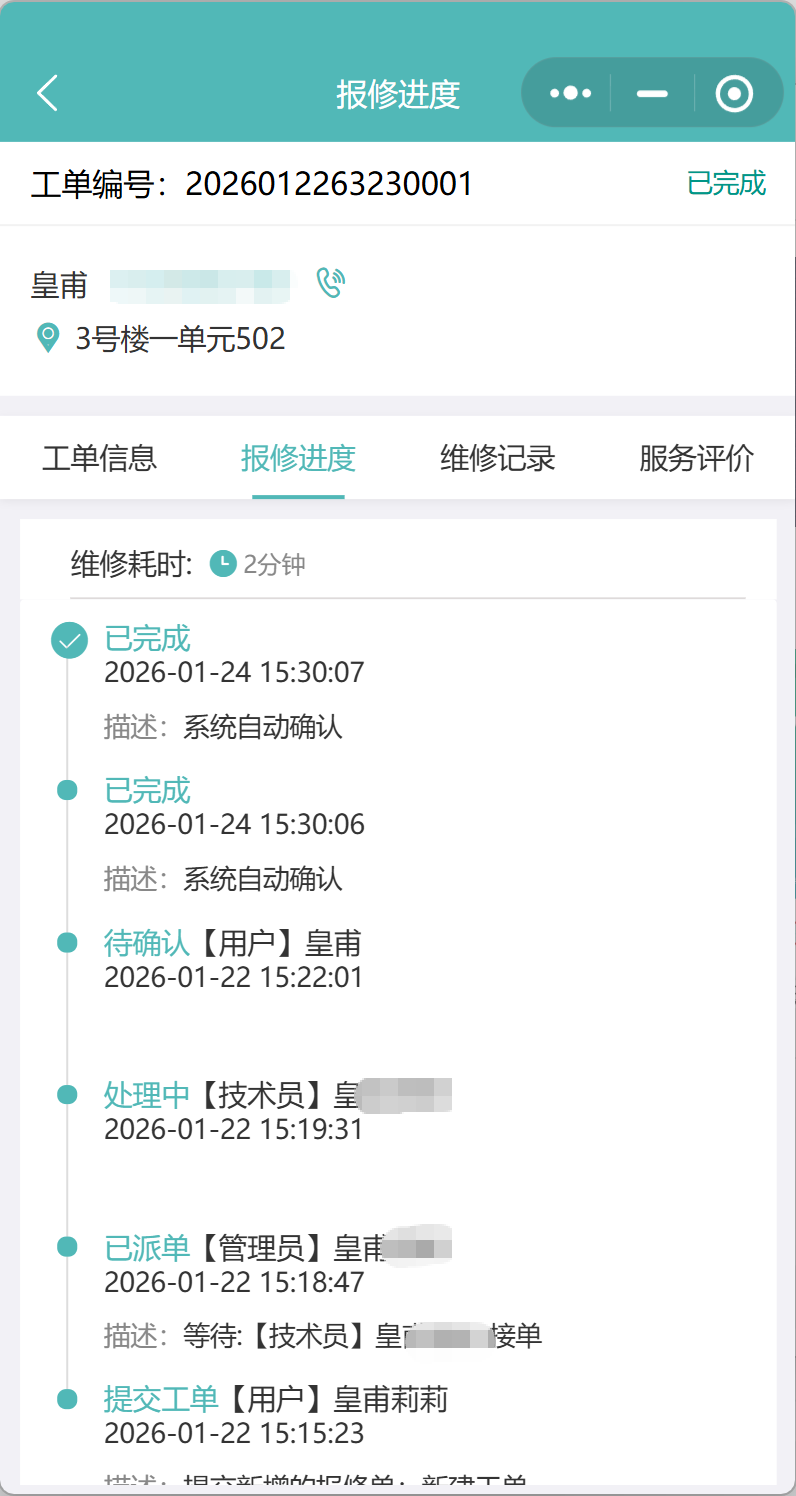
Task: Open the 服务评价 tab
Action: point(696,458)
